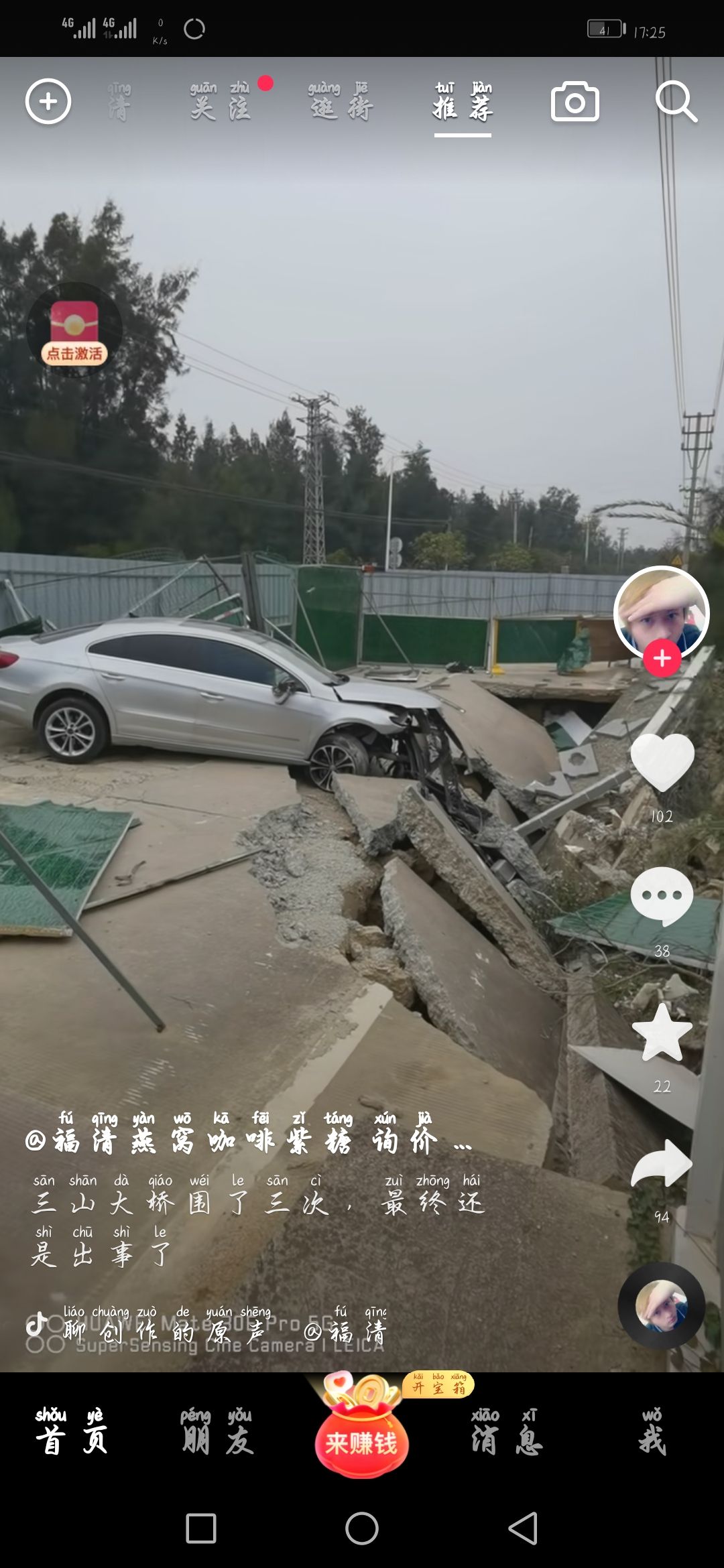Switch to the 逛街 tab

[x=341, y=102]
